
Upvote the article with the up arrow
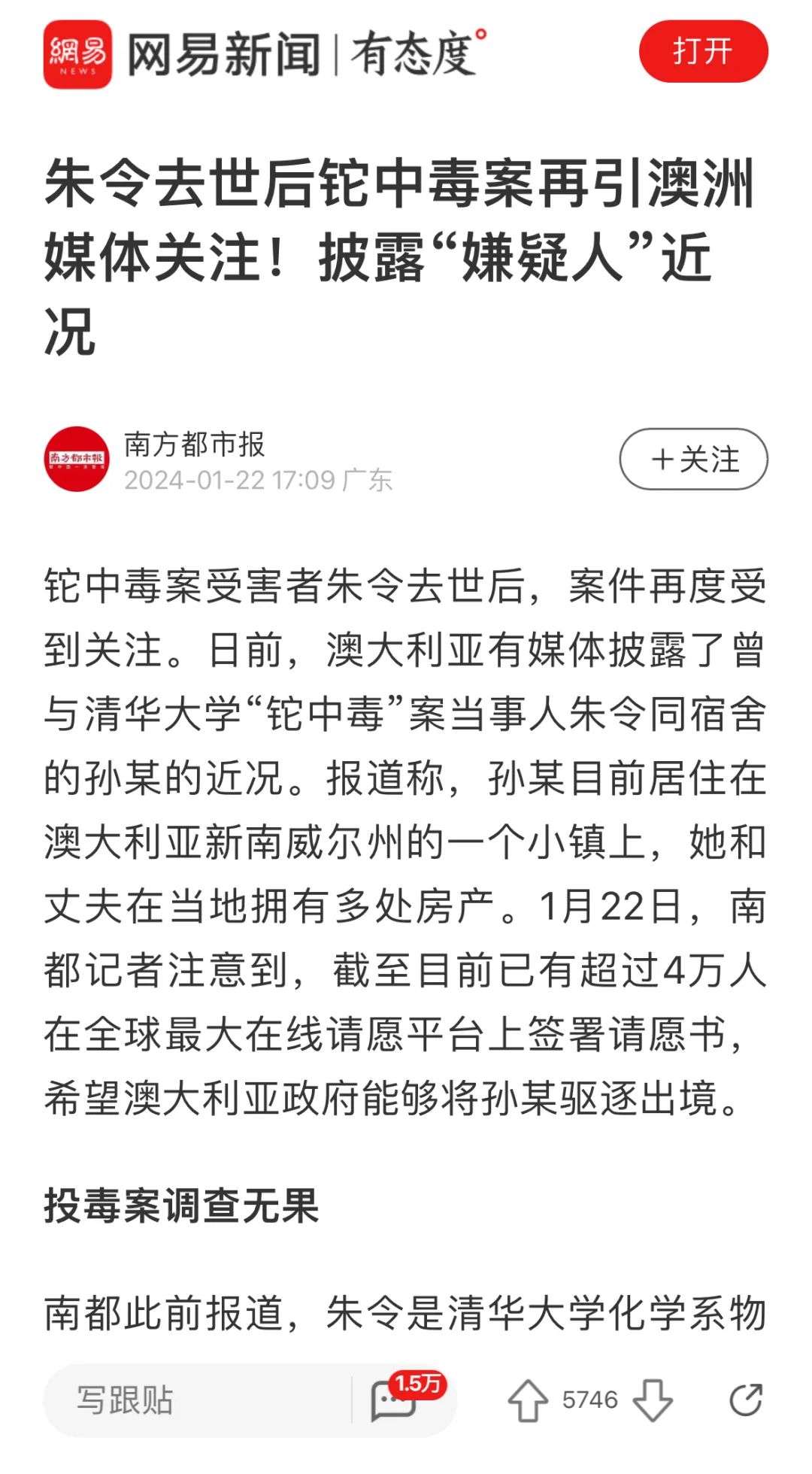(x=528, y=1400)
